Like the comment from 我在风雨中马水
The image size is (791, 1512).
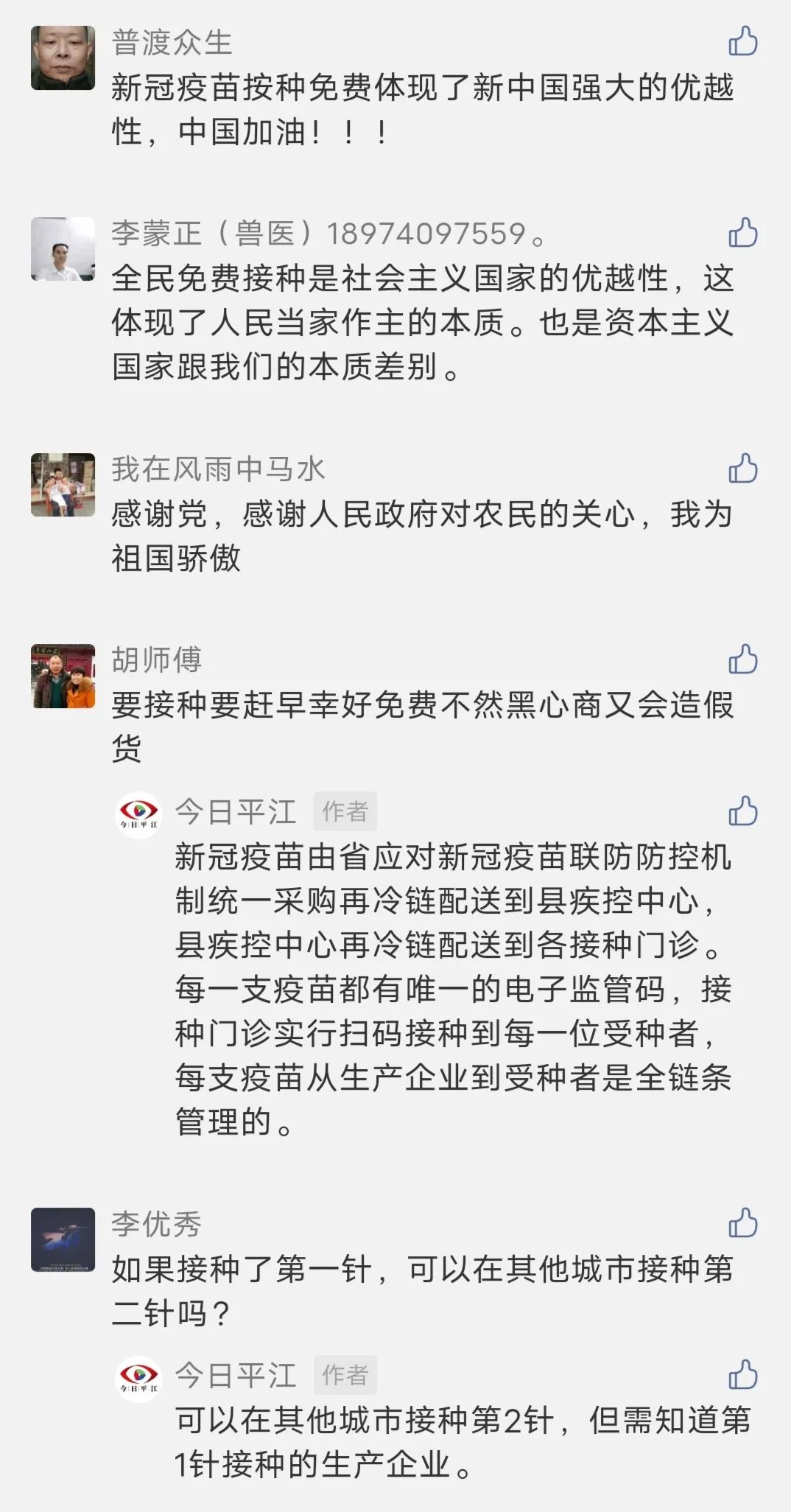742,469
